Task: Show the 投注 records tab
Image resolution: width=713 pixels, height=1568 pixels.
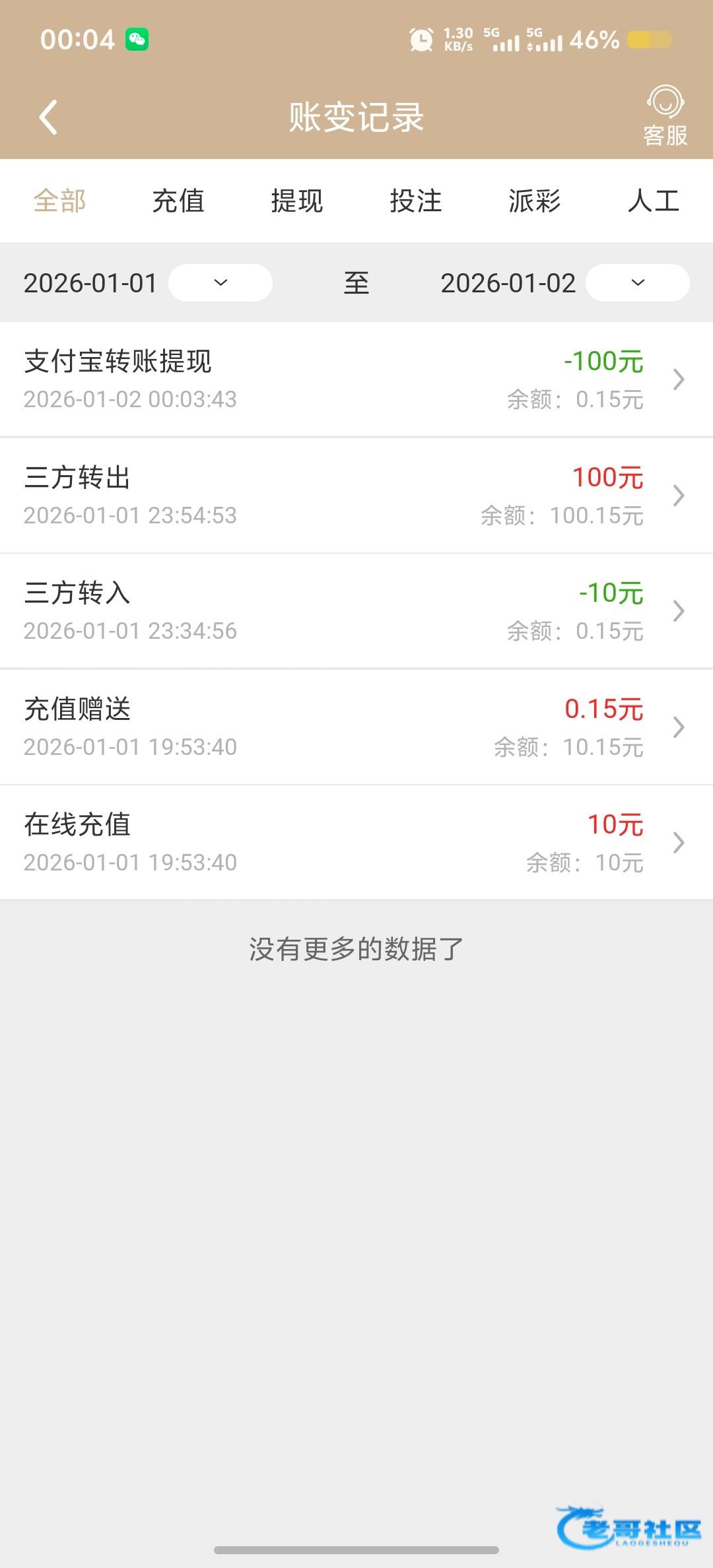Action: pos(416,201)
